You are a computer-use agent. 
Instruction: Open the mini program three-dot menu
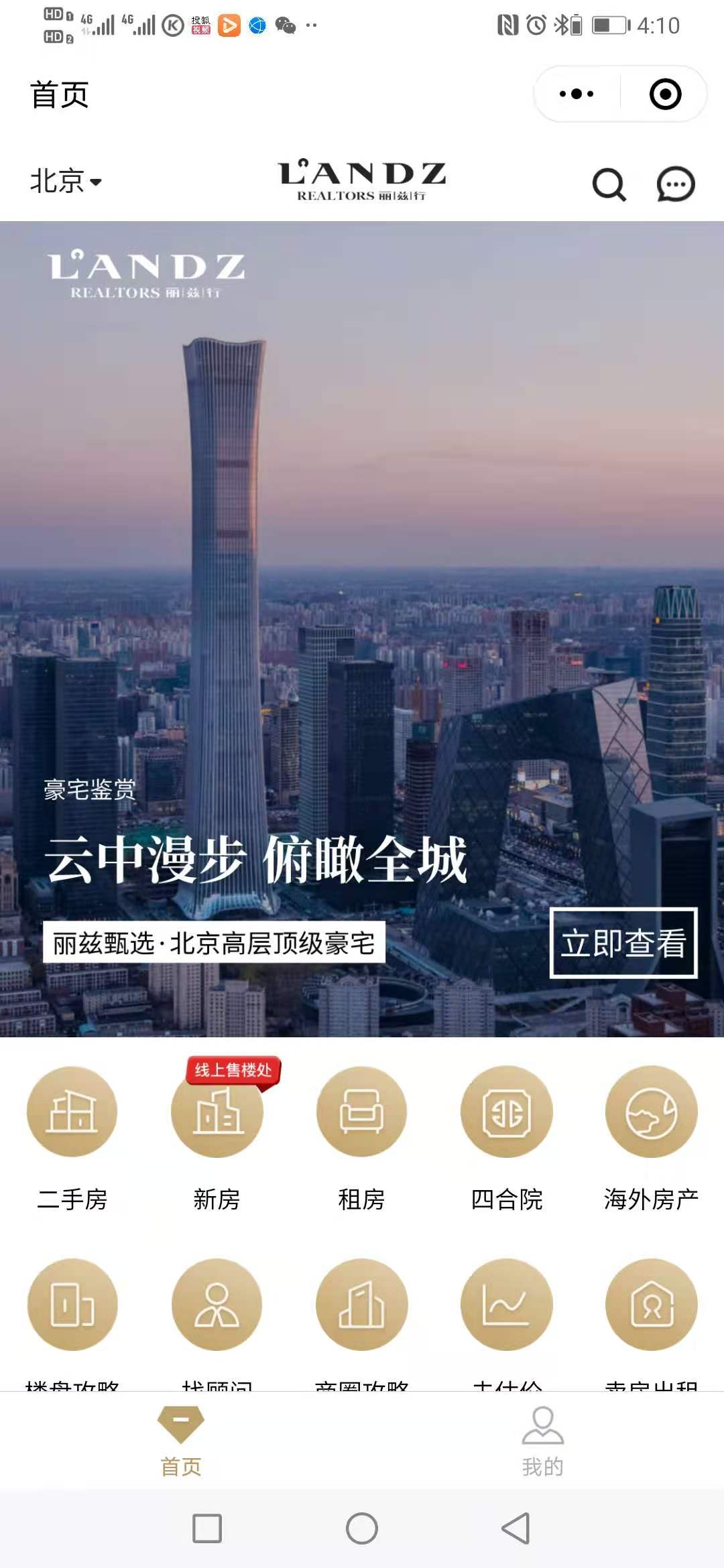click(577, 94)
